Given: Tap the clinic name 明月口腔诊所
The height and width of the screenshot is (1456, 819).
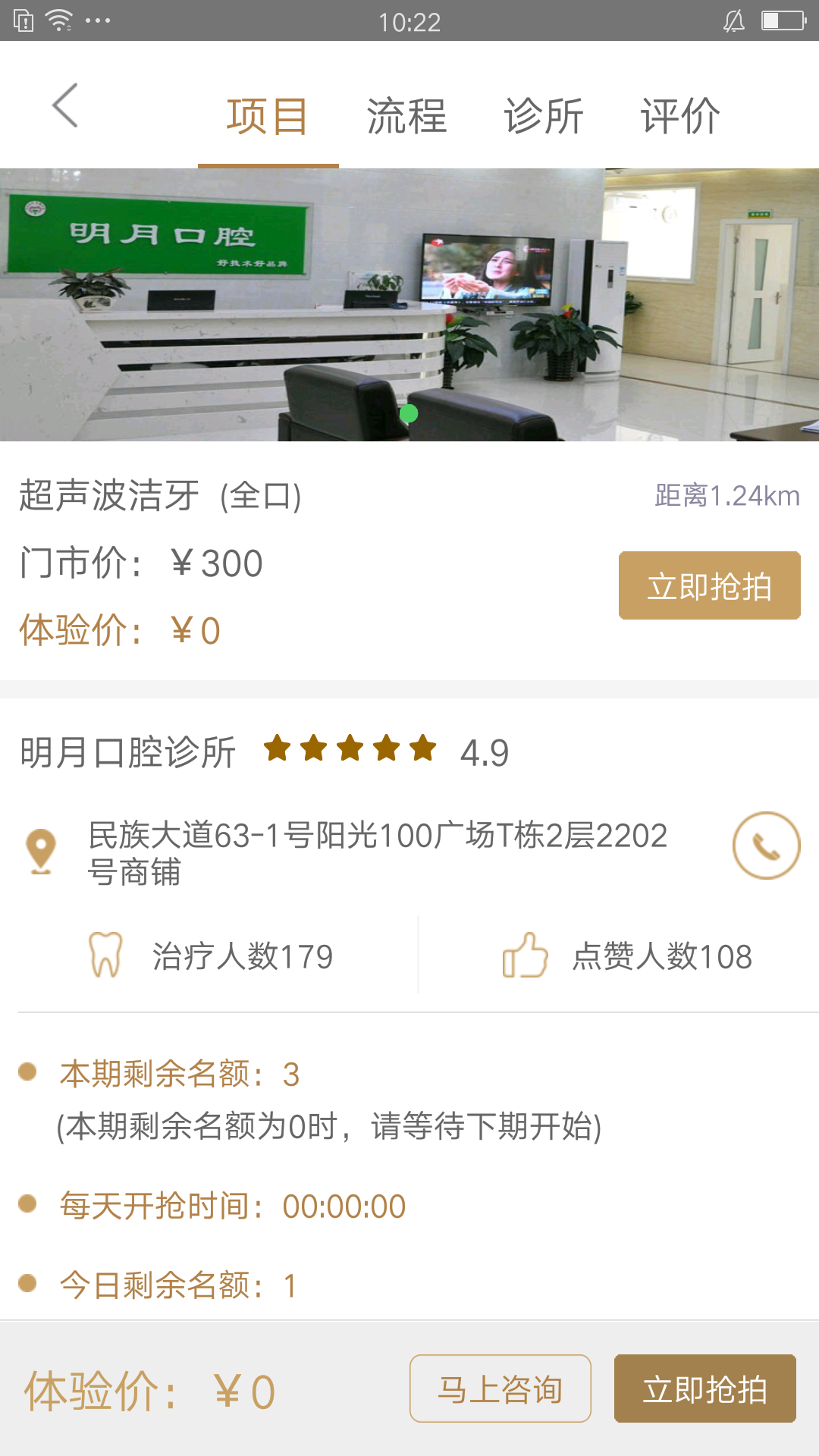Looking at the screenshot, I should coord(127,751).
